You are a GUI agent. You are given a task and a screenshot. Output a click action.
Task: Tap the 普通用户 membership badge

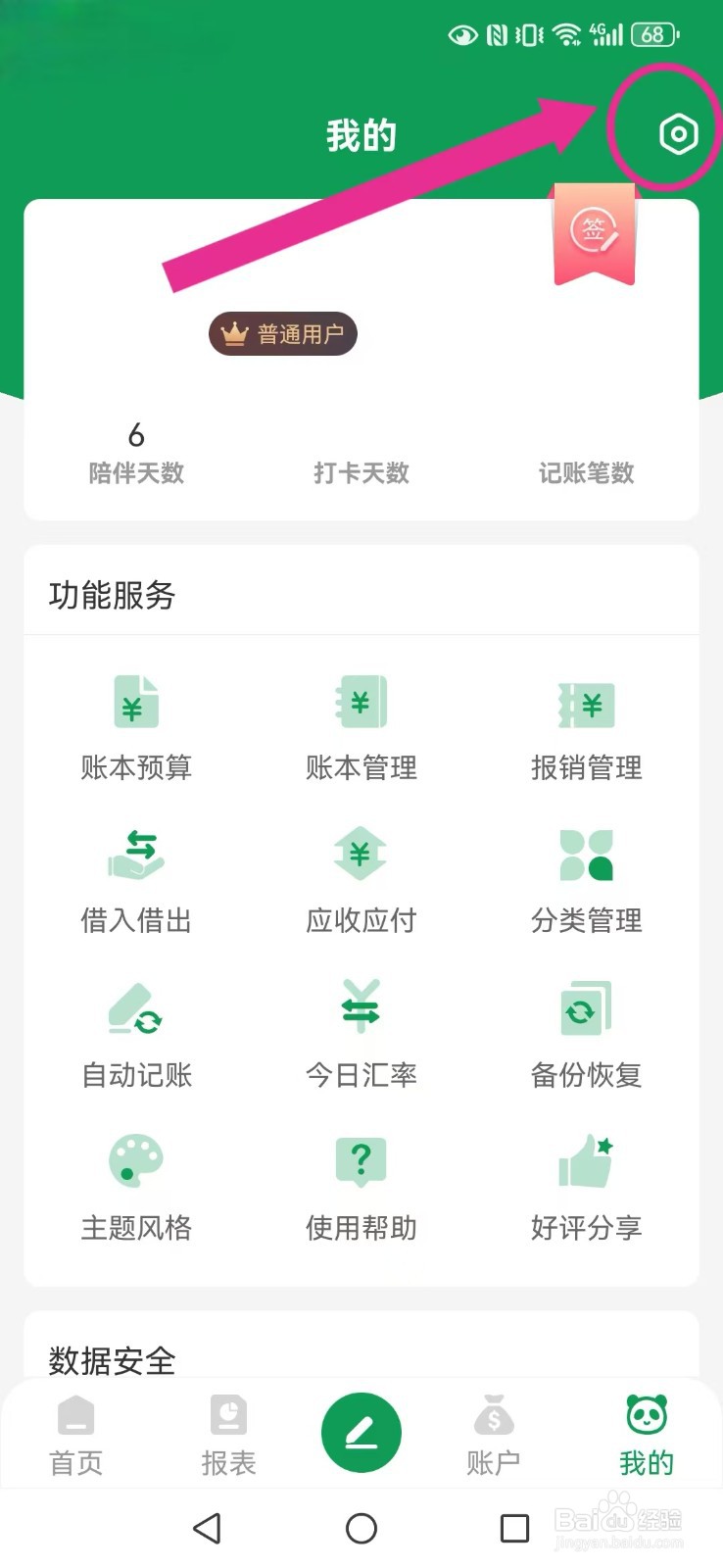[x=283, y=334]
